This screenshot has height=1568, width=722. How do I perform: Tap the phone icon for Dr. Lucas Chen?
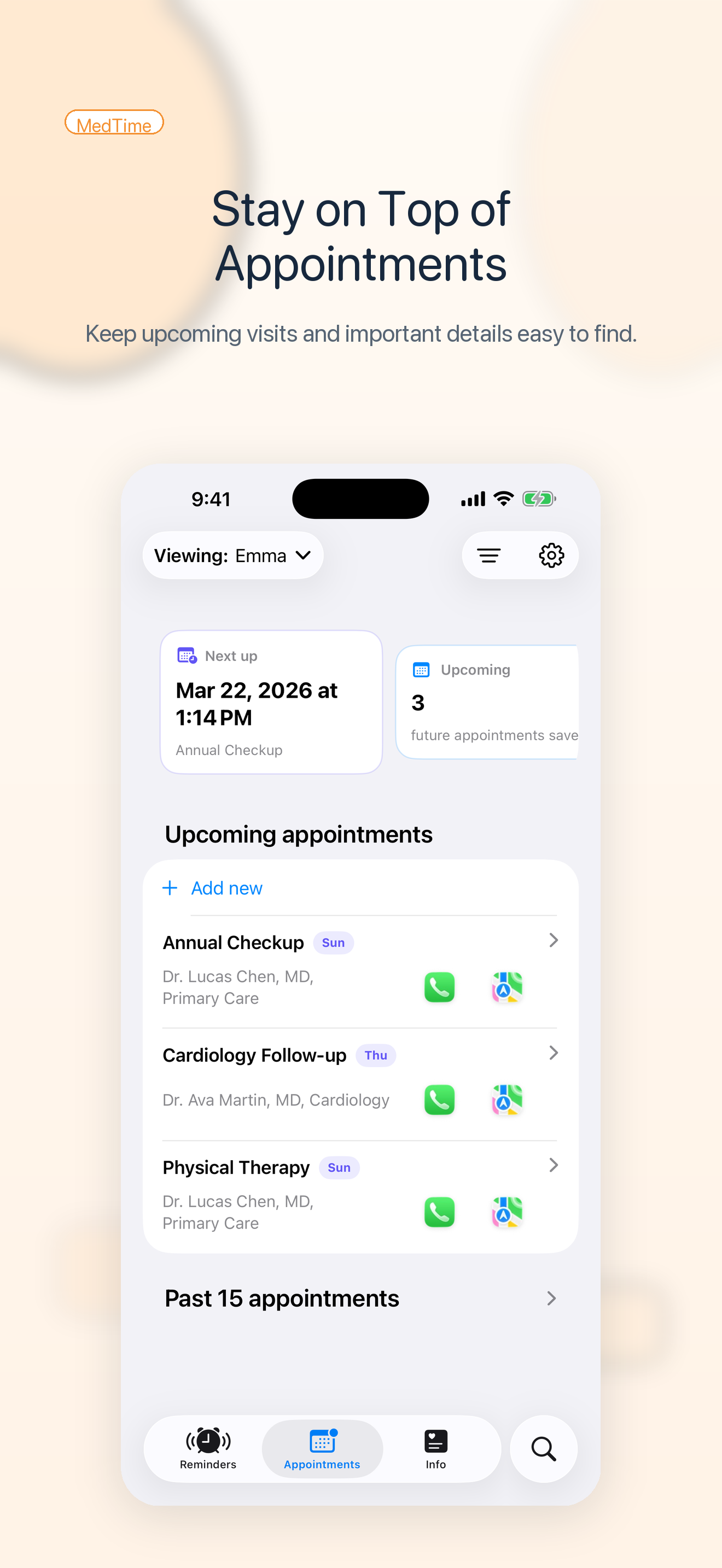[440, 987]
